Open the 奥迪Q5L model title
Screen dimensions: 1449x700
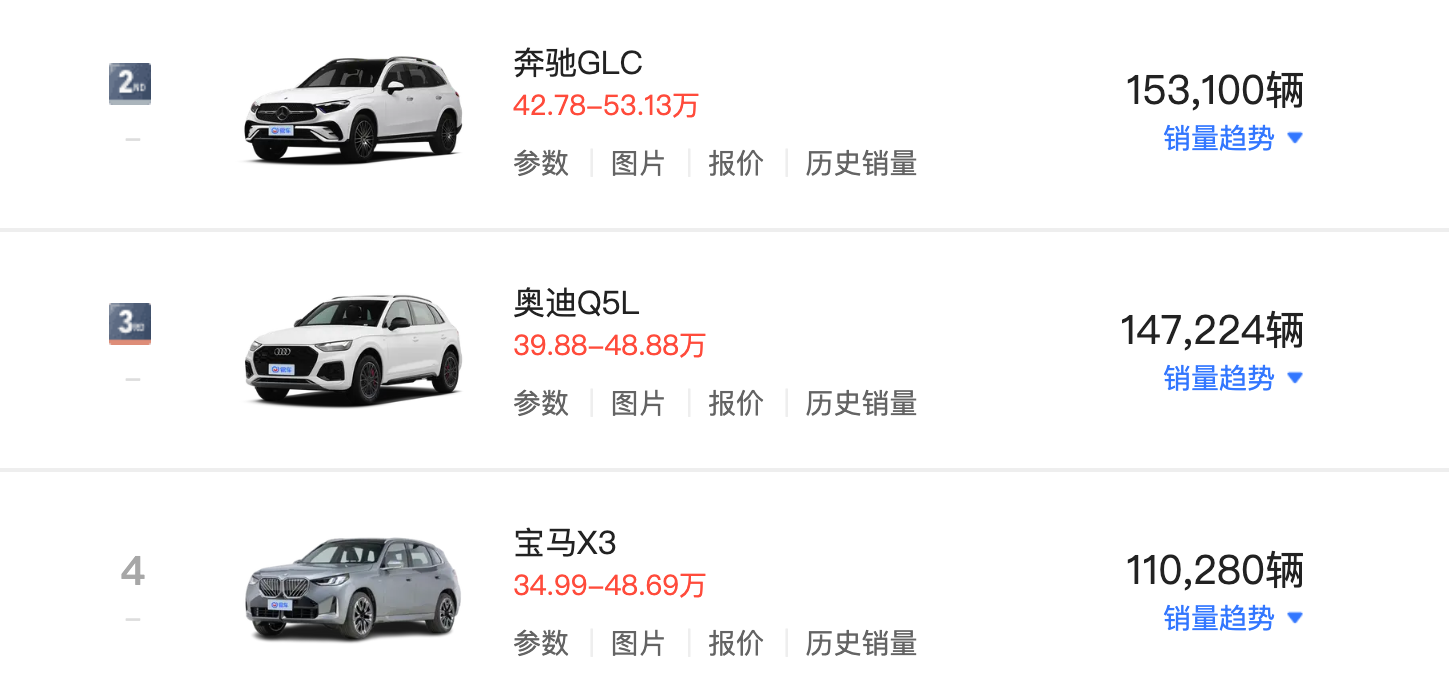coord(576,303)
